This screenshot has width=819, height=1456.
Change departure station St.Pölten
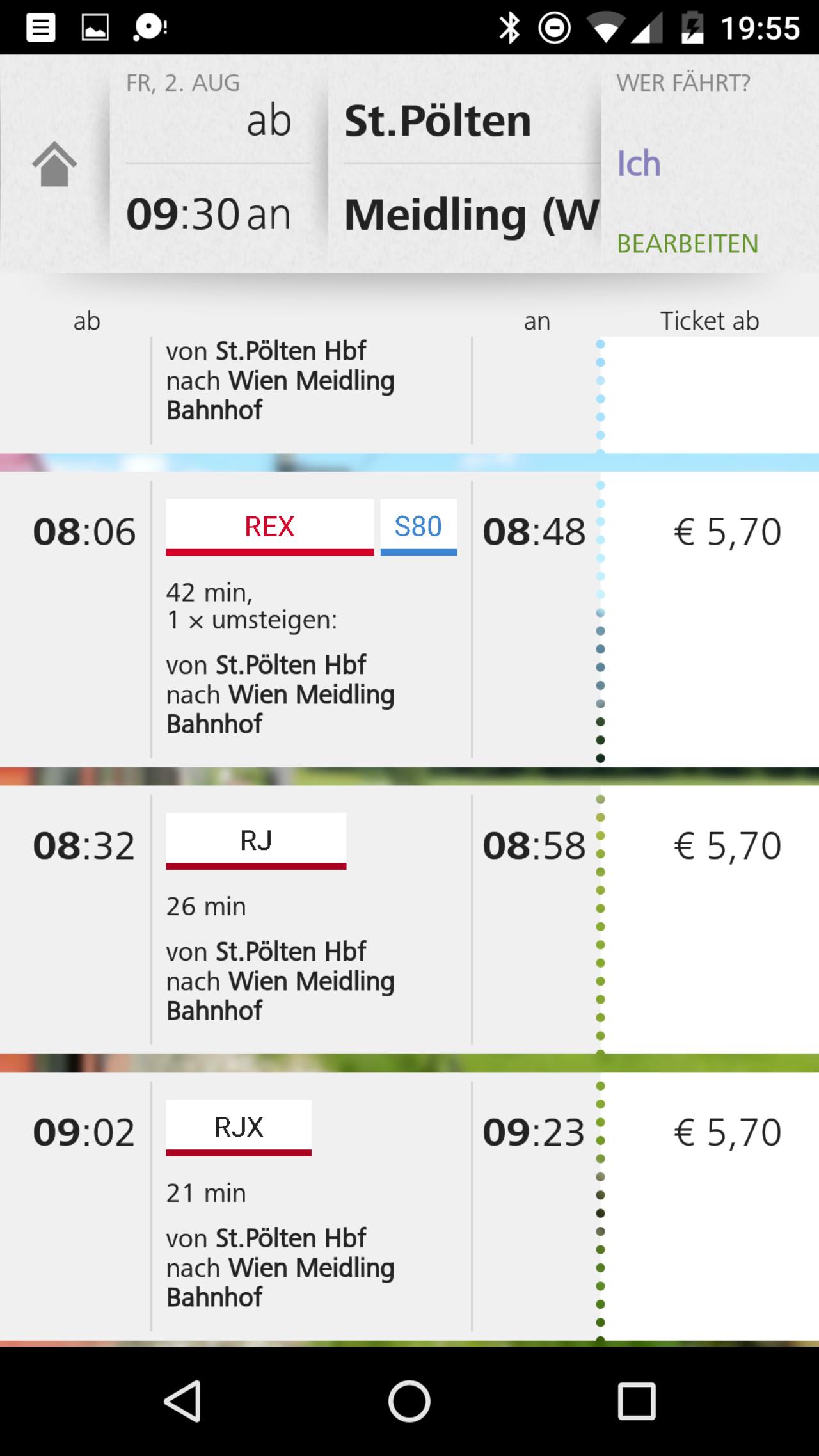click(x=438, y=121)
